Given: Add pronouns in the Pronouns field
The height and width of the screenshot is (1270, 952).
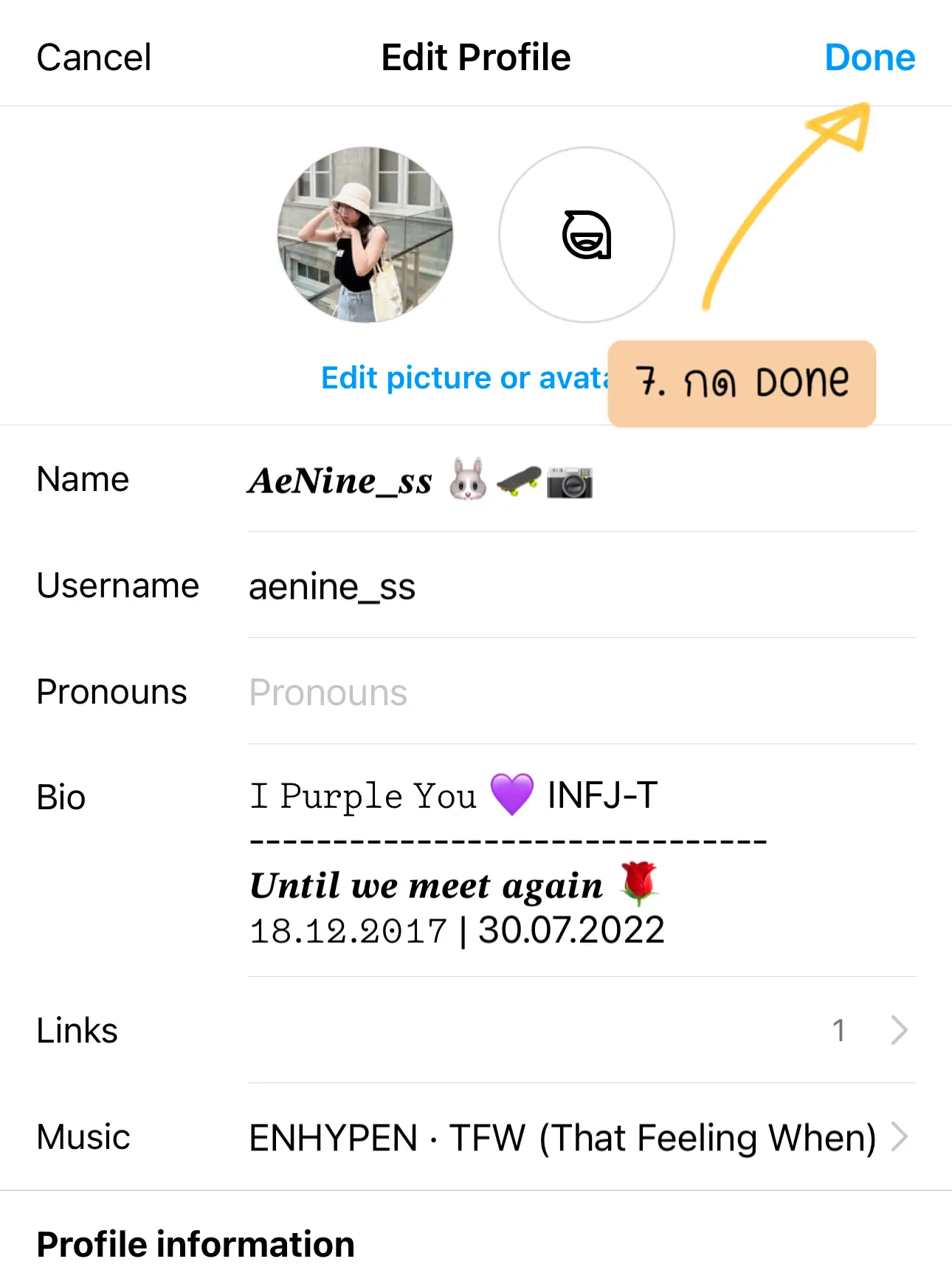Looking at the screenshot, I should 328,692.
